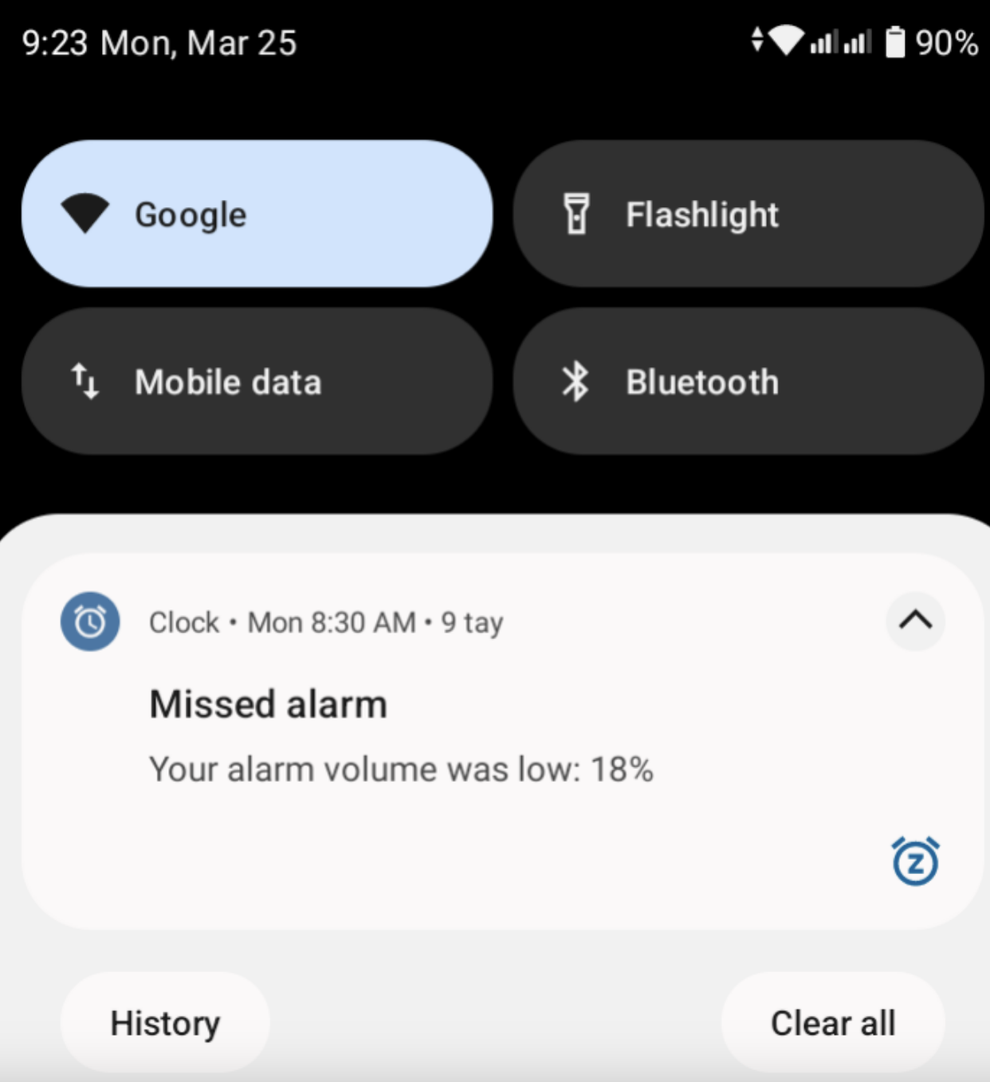Tap the Clock app alarm icon
This screenshot has width=990, height=1082.
(x=90, y=621)
